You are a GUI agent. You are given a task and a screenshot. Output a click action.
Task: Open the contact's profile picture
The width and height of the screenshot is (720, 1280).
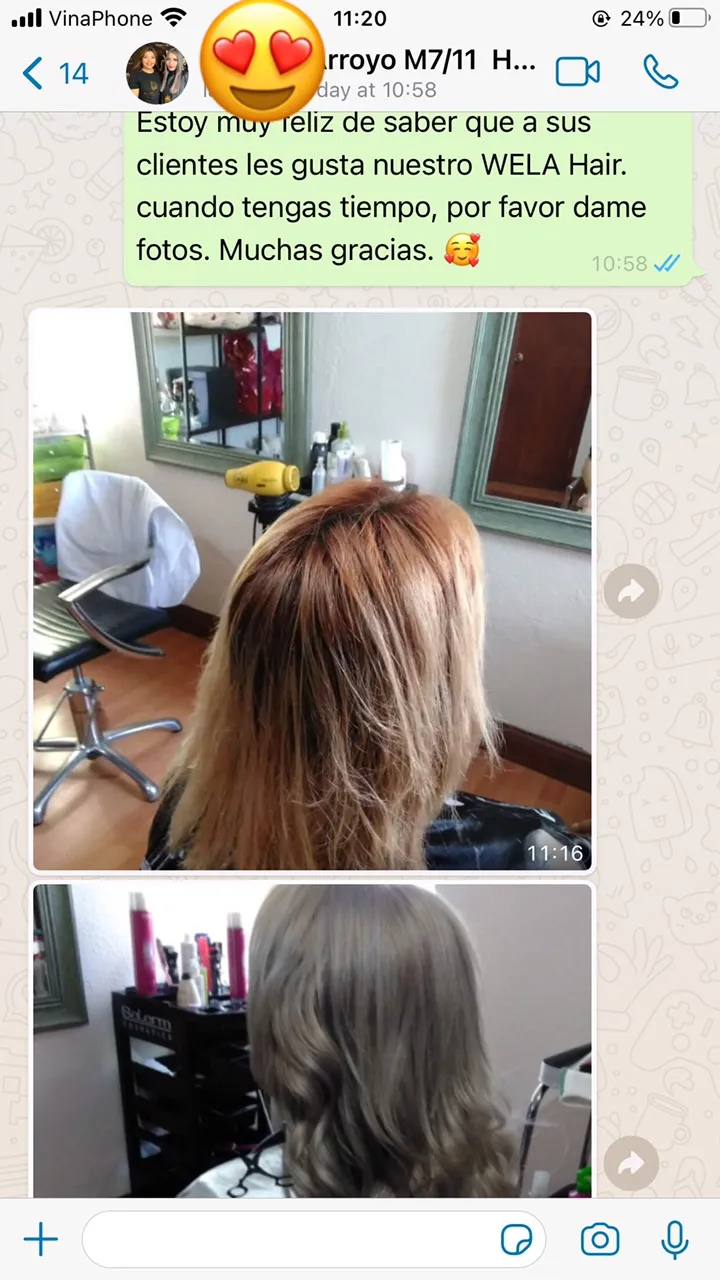[x=157, y=73]
